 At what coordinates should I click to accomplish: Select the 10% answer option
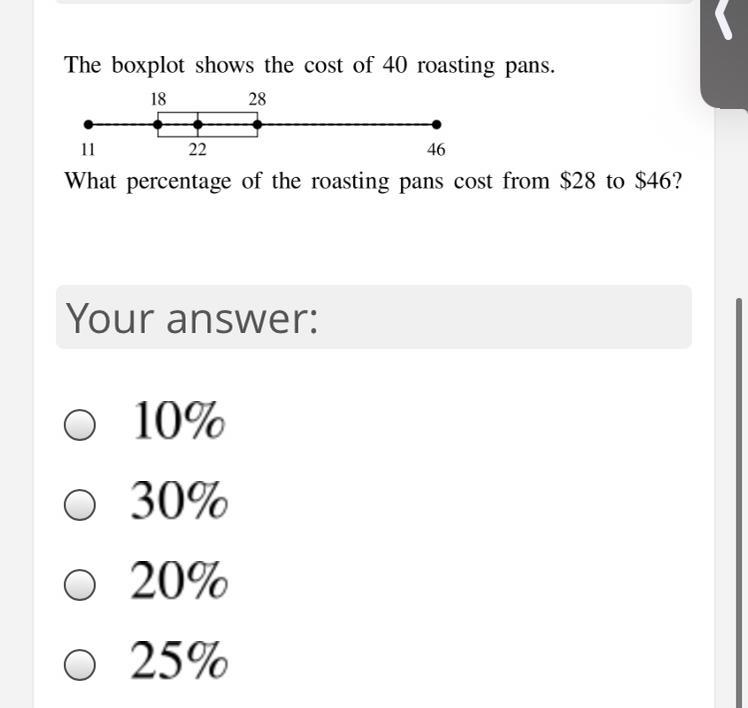click(80, 425)
